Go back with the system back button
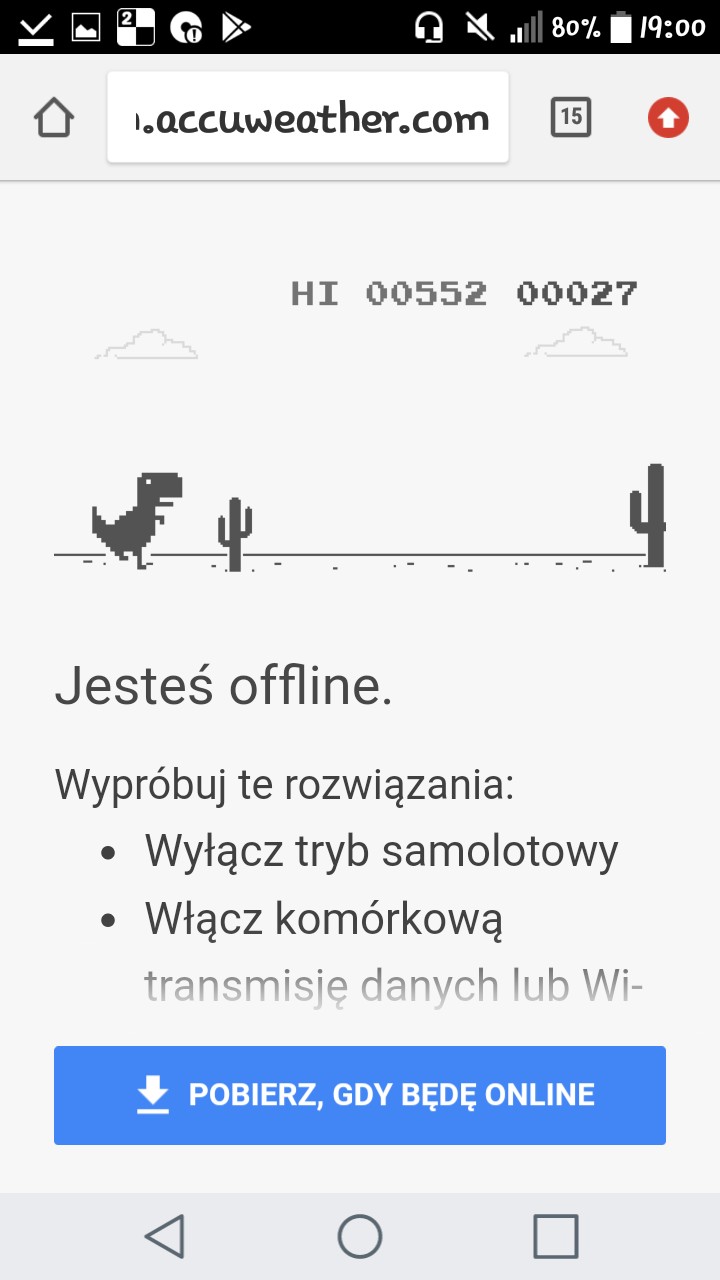Screen dimensions: 720x1280 165,1236
